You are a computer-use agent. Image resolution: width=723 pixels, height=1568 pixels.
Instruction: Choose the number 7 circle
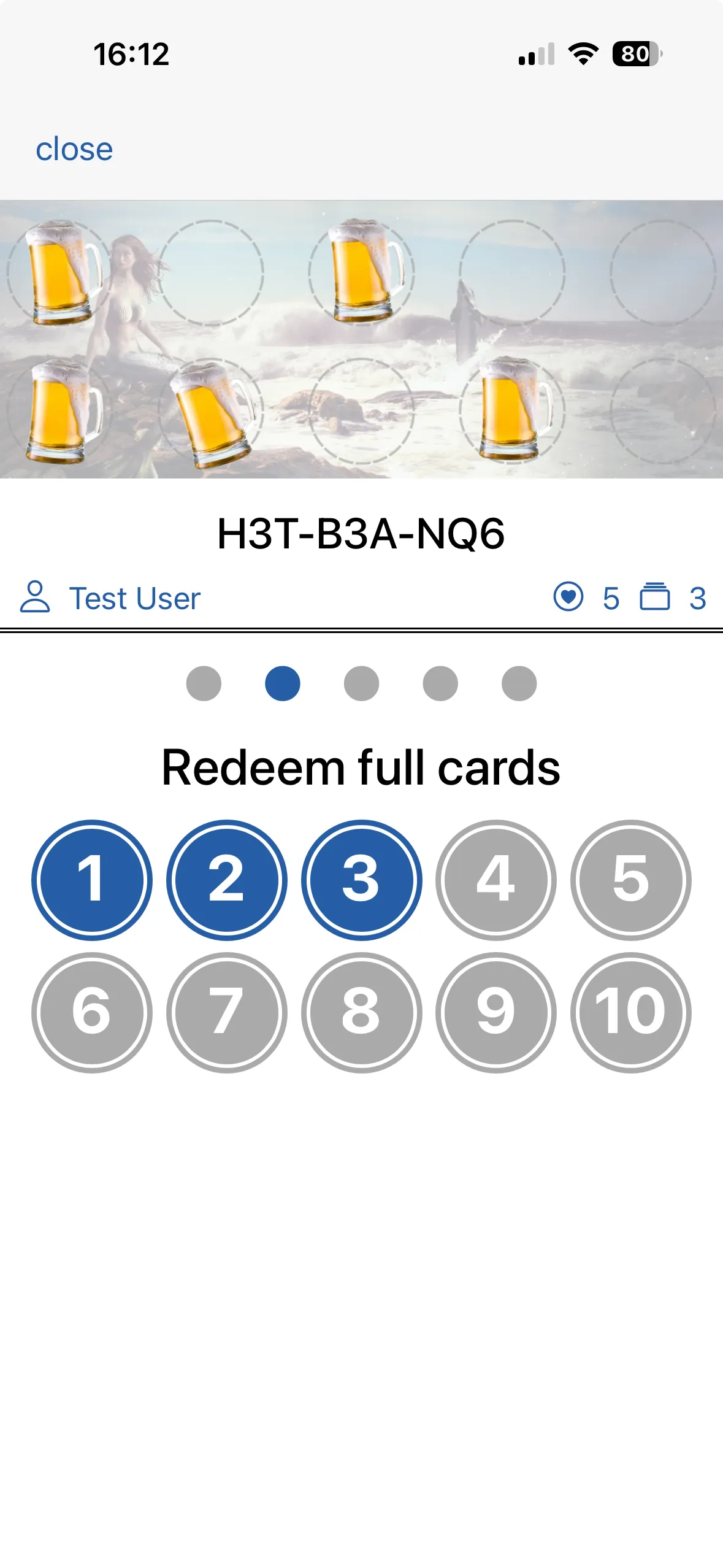coord(226,1012)
